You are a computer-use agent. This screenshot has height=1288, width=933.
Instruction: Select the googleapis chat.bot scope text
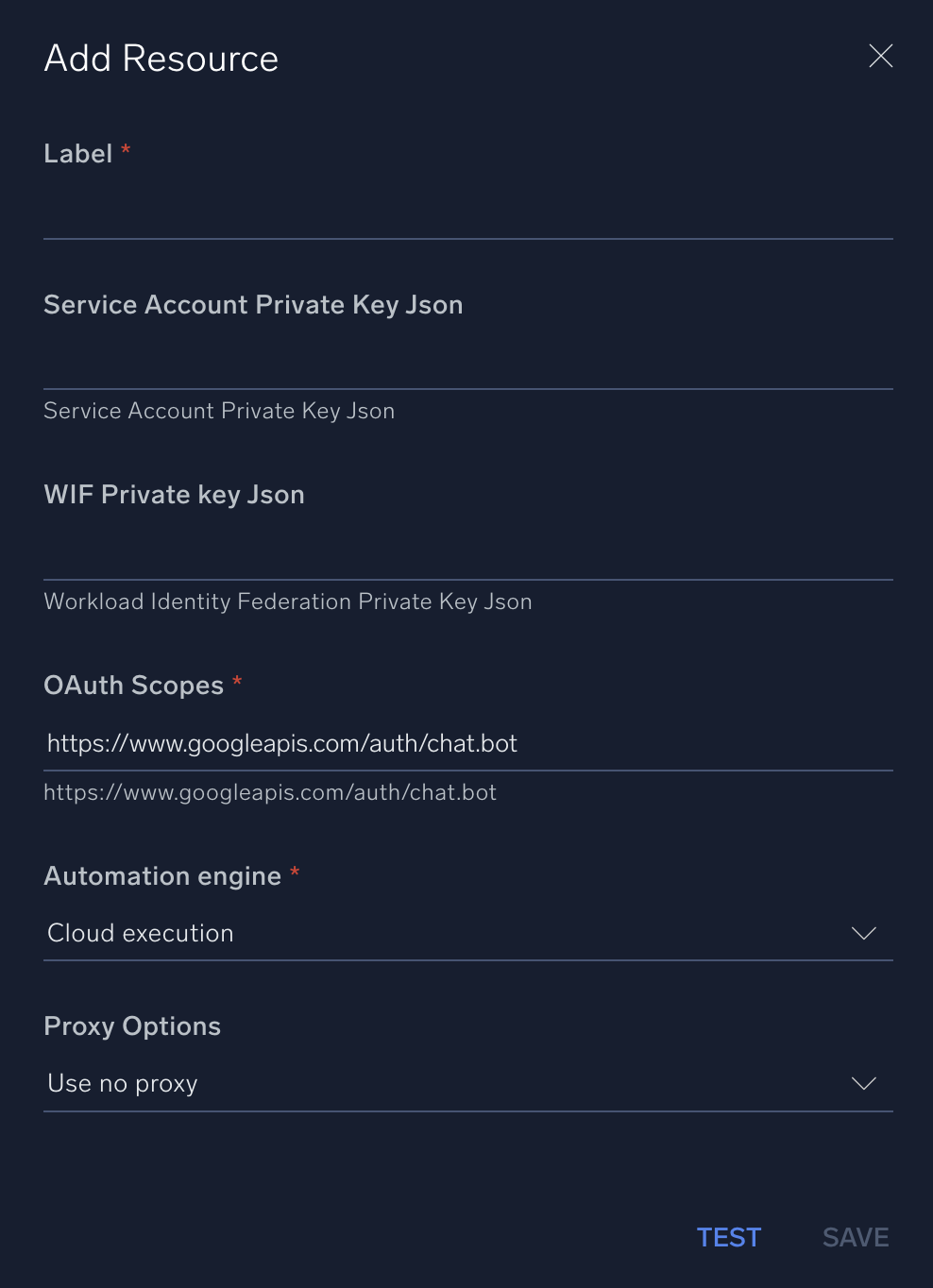[281, 743]
